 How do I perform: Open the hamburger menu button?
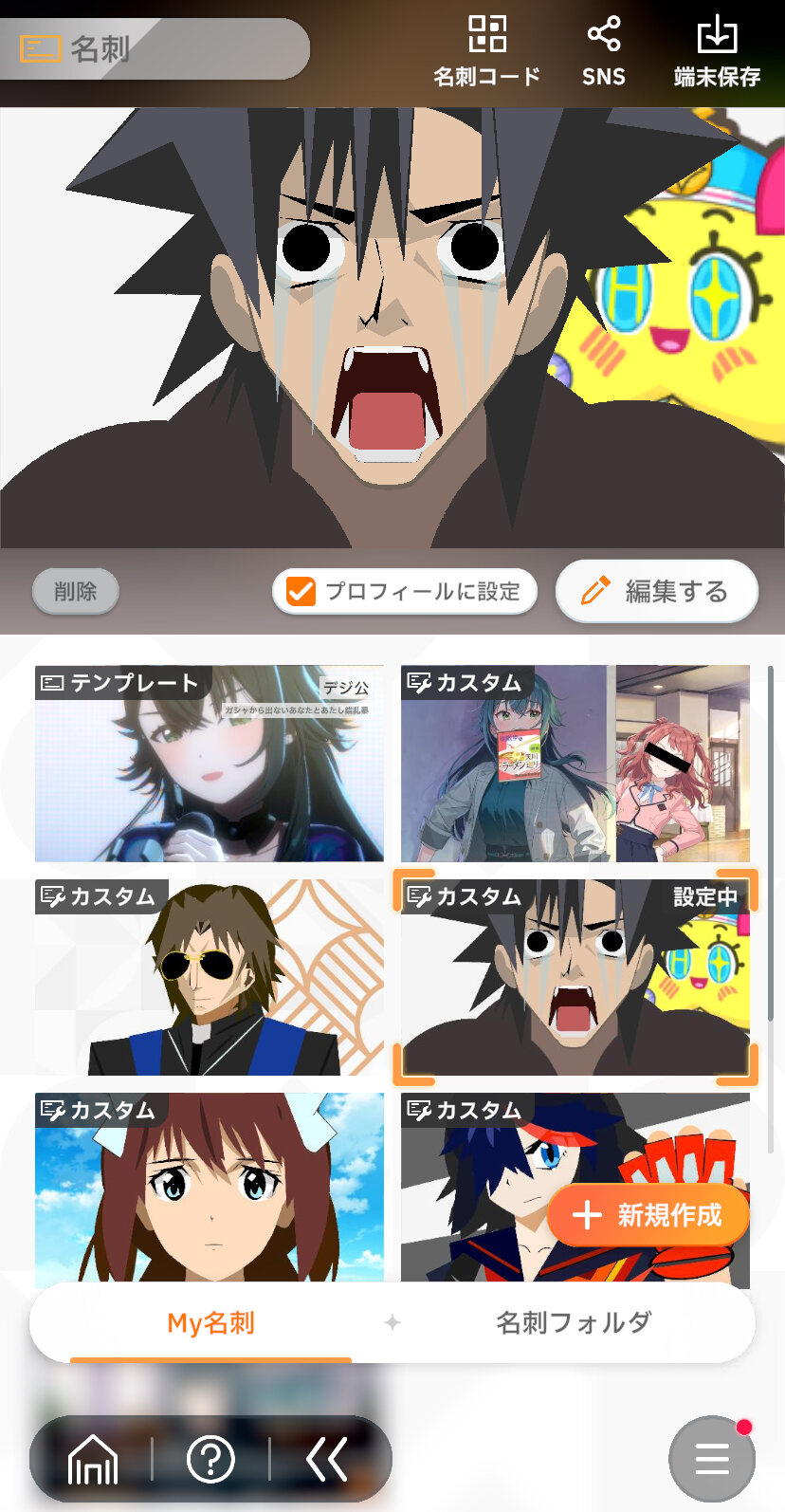coord(711,1459)
